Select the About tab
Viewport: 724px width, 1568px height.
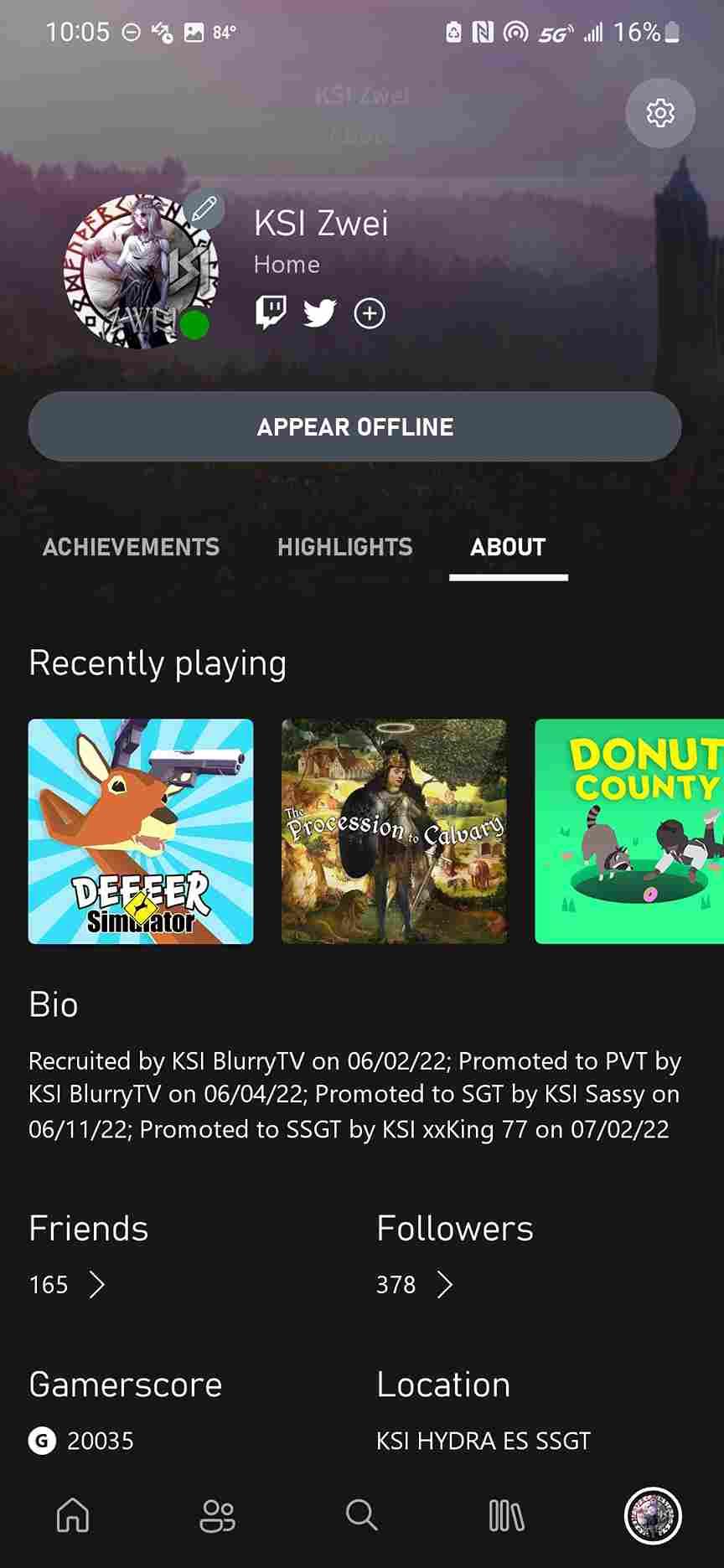click(508, 547)
